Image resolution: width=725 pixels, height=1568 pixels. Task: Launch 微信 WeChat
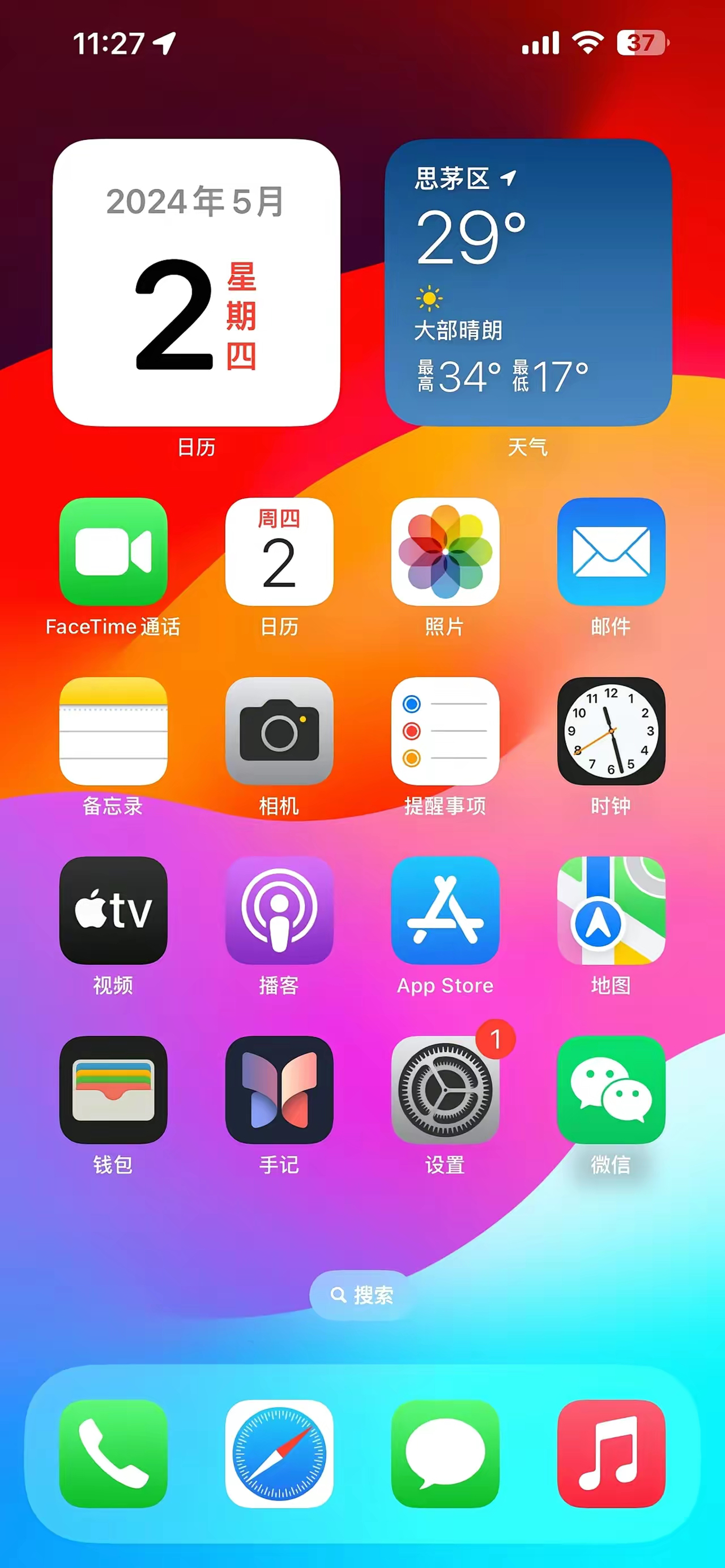click(611, 1090)
